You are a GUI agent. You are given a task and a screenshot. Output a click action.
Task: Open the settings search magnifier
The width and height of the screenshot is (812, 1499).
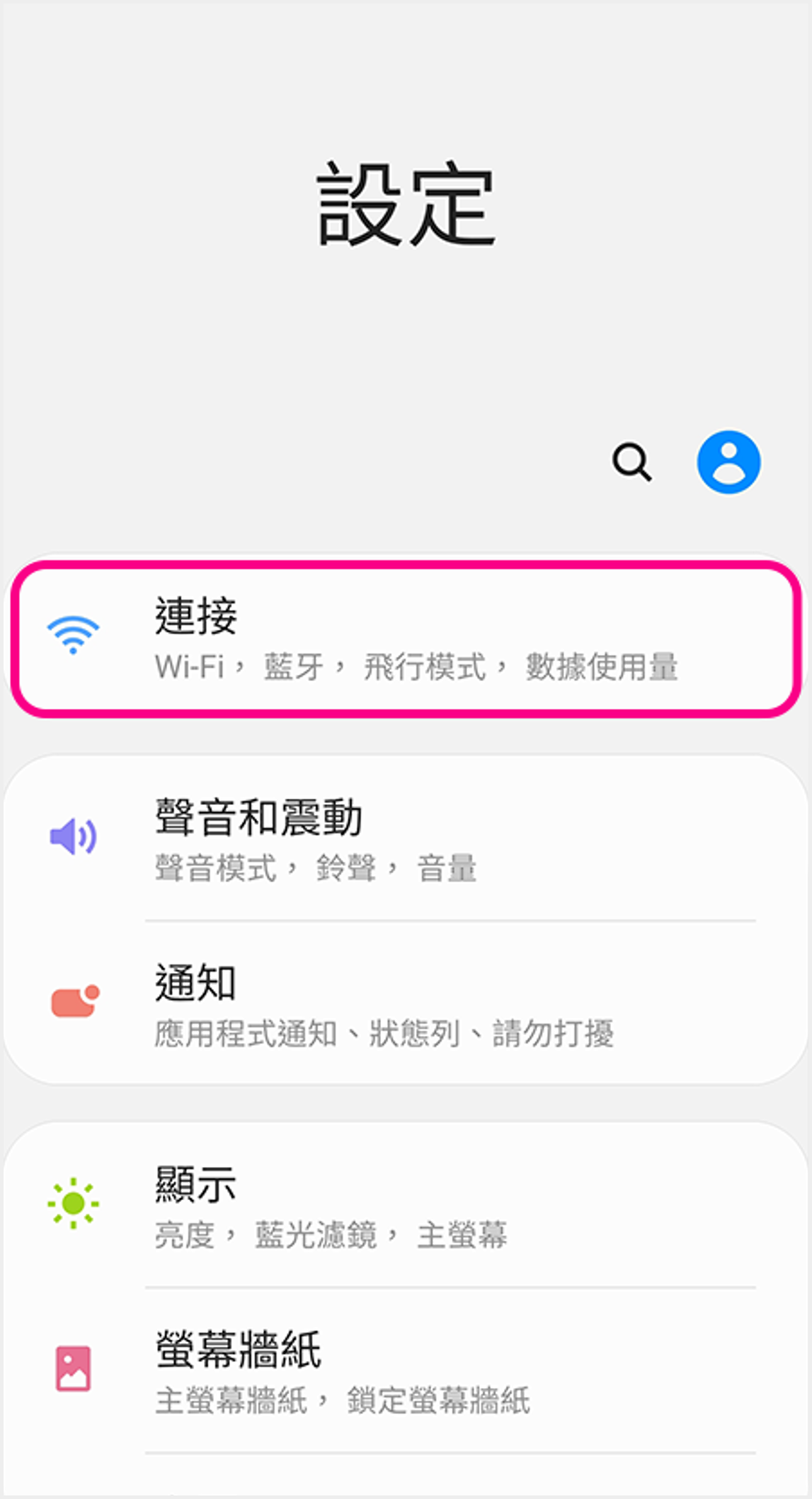click(x=631, y=462)
